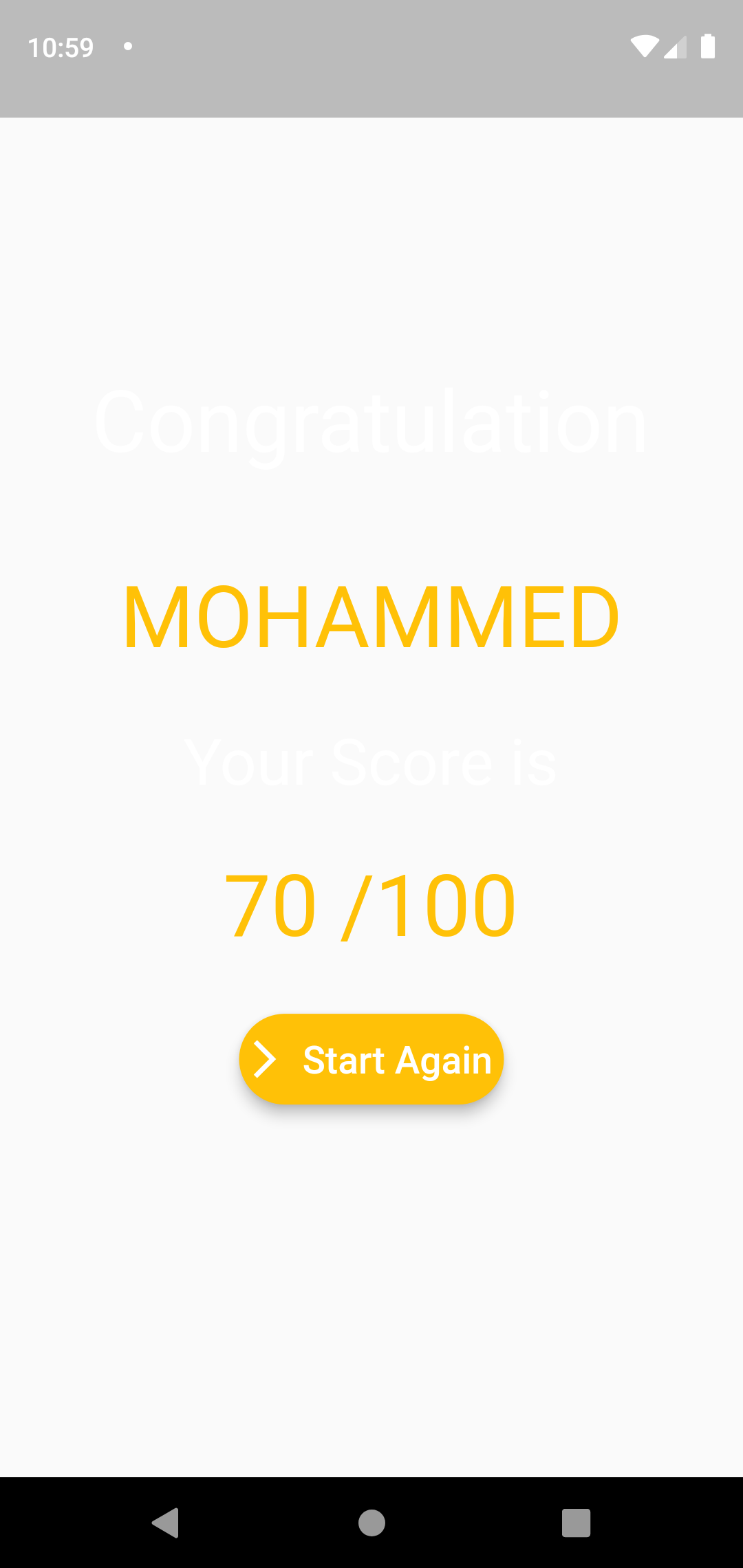Screen dimensions: 743x1568
Task: Tap the cellular signal icon
Action: pyautogui.click(x=675, y=47)
